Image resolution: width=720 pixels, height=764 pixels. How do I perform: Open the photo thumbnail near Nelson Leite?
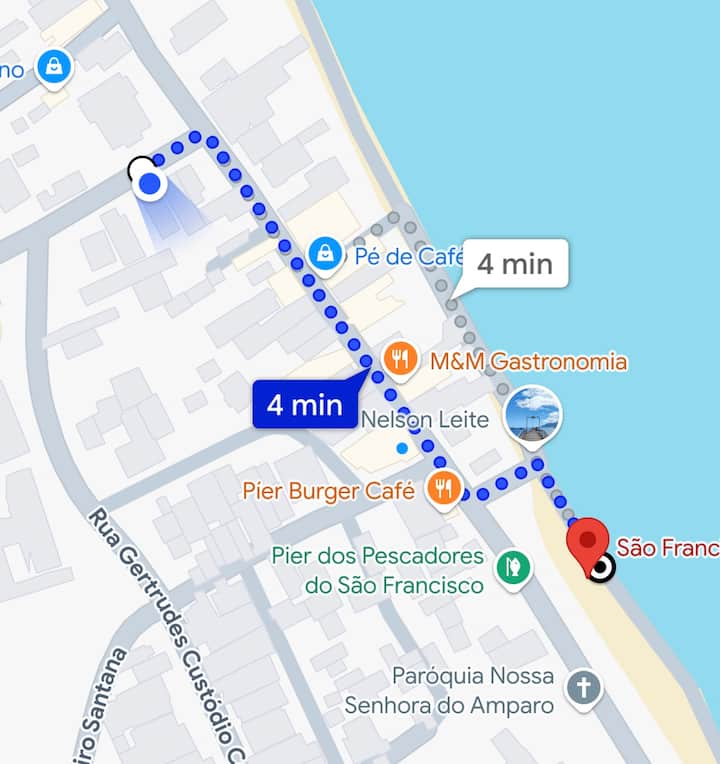(533, 415)
